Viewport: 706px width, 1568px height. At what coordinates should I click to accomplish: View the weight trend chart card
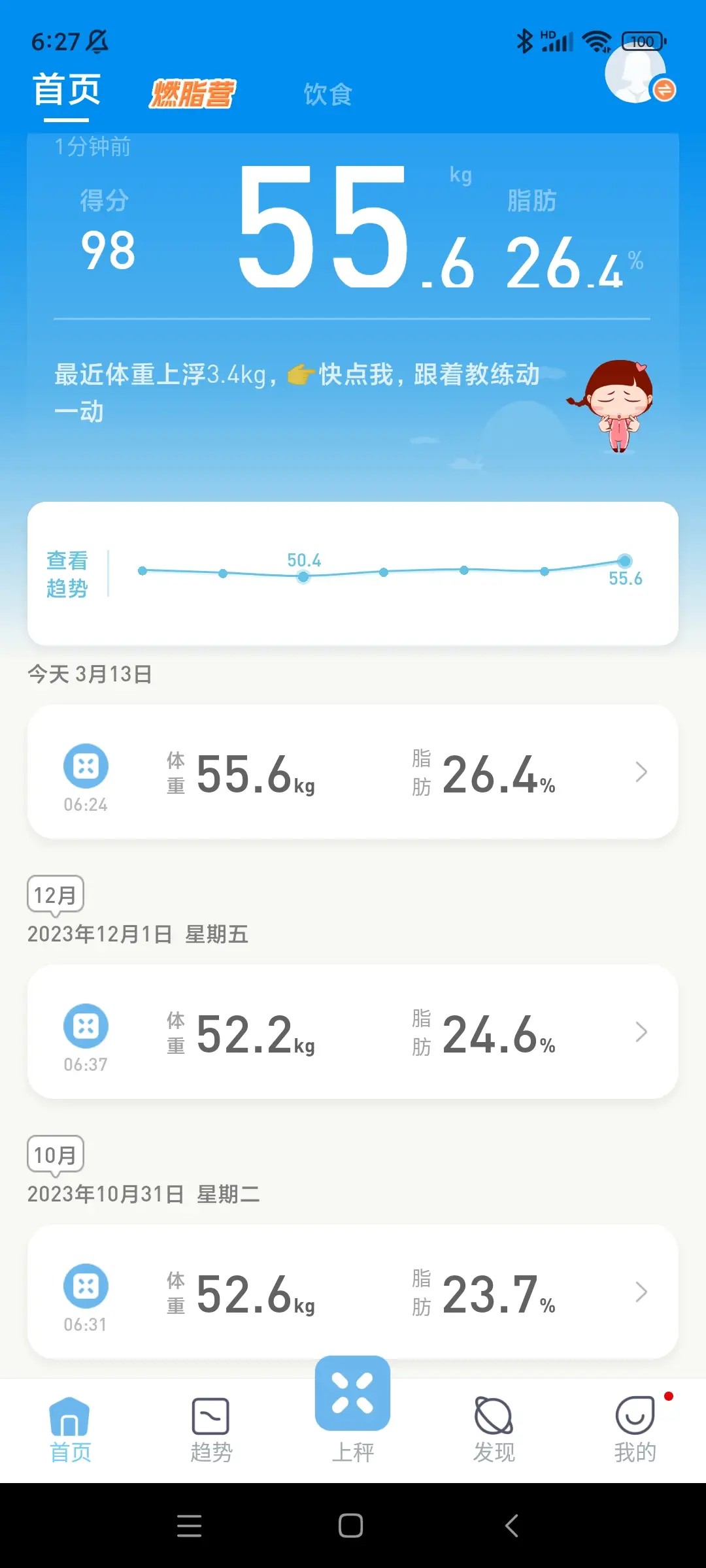(x=353, y=573)
